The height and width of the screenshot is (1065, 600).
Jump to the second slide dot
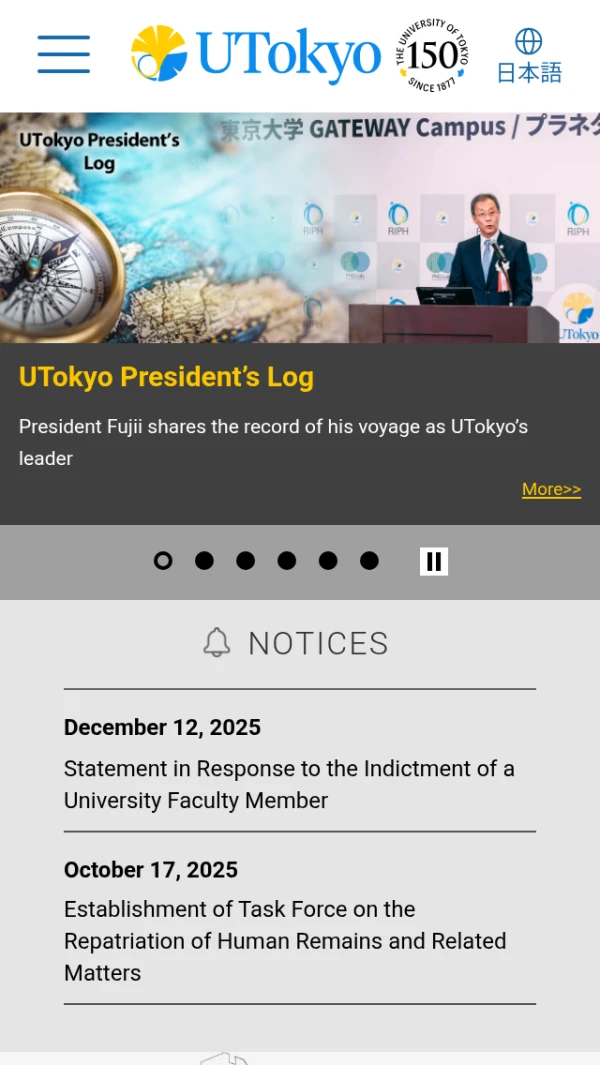pyautogui.click(x=204, y=561)
